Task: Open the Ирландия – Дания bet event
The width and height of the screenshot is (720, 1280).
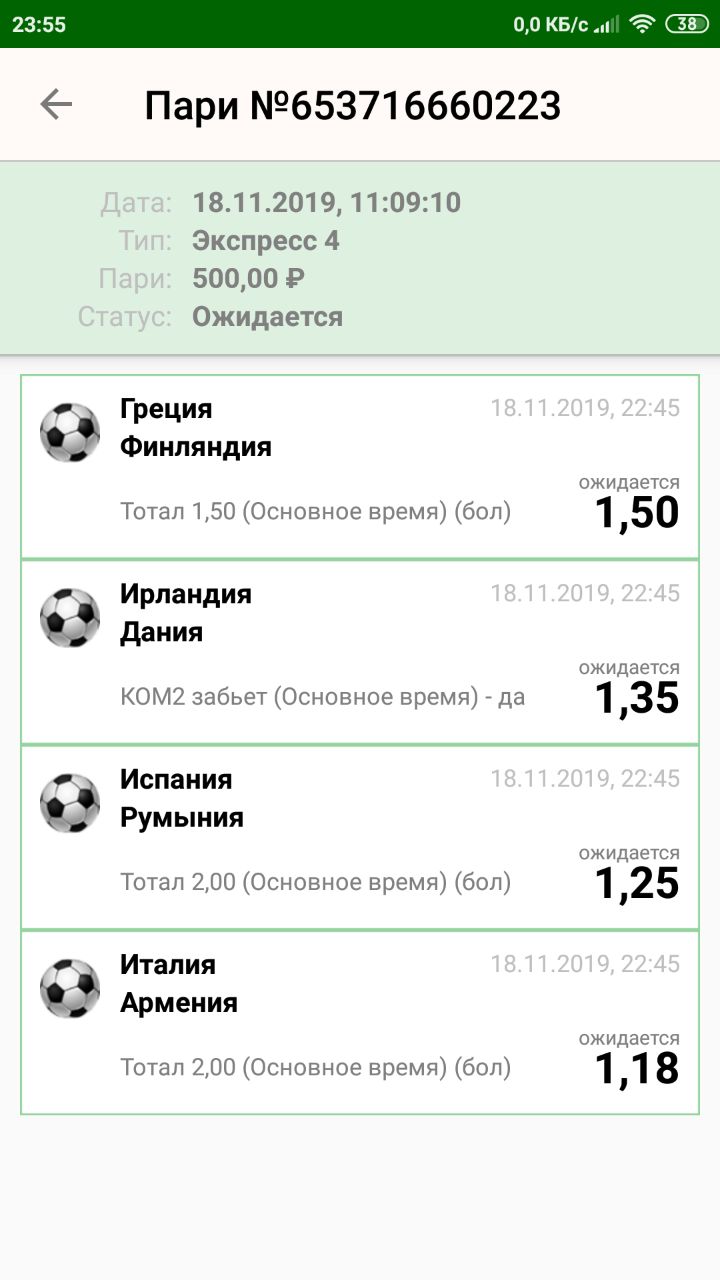Action: click(x=360, y=652)
